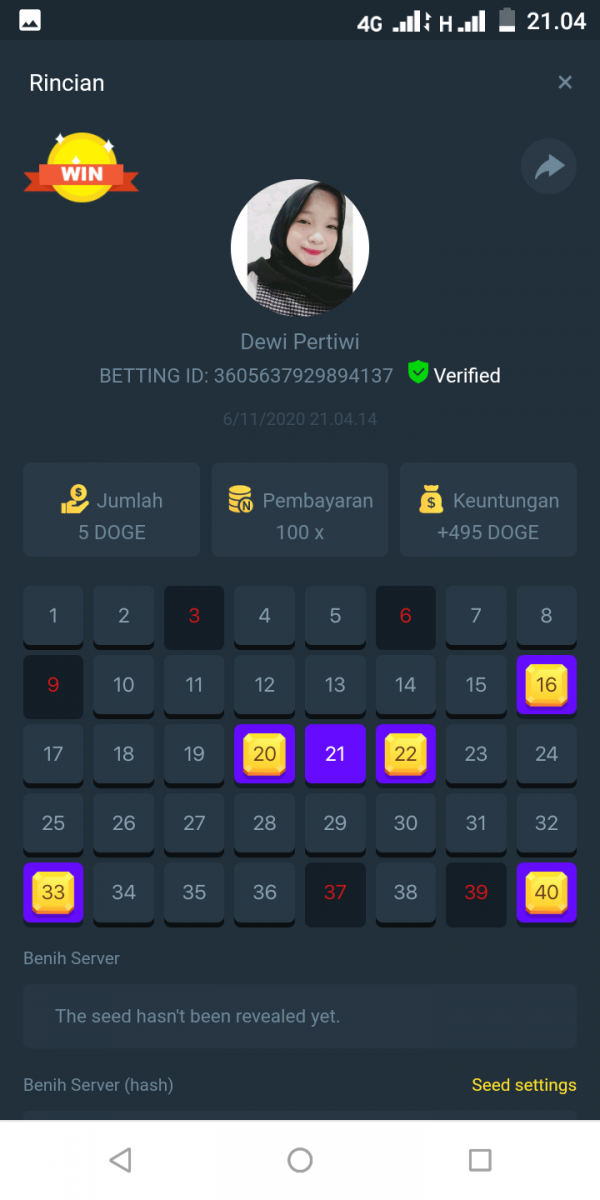600x1200 pixels.
Task: Share this winning bet result
Action: [549, 167]
